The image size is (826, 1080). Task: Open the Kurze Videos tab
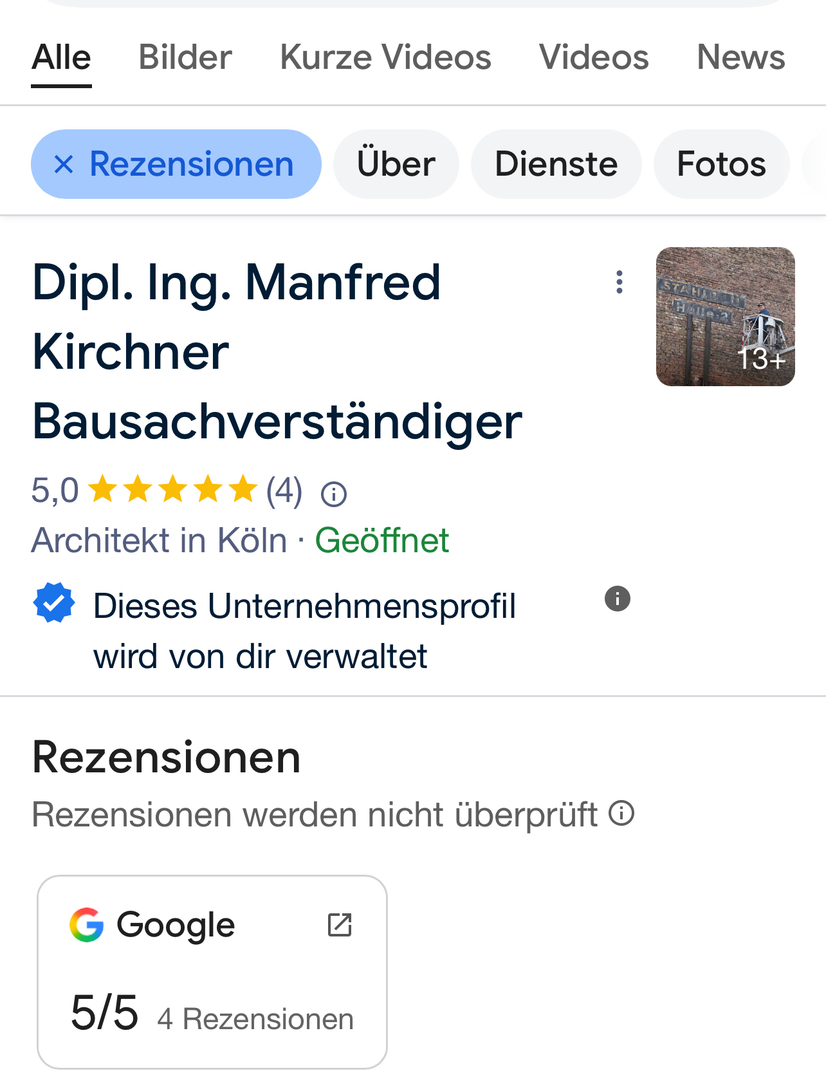(385, 57)
